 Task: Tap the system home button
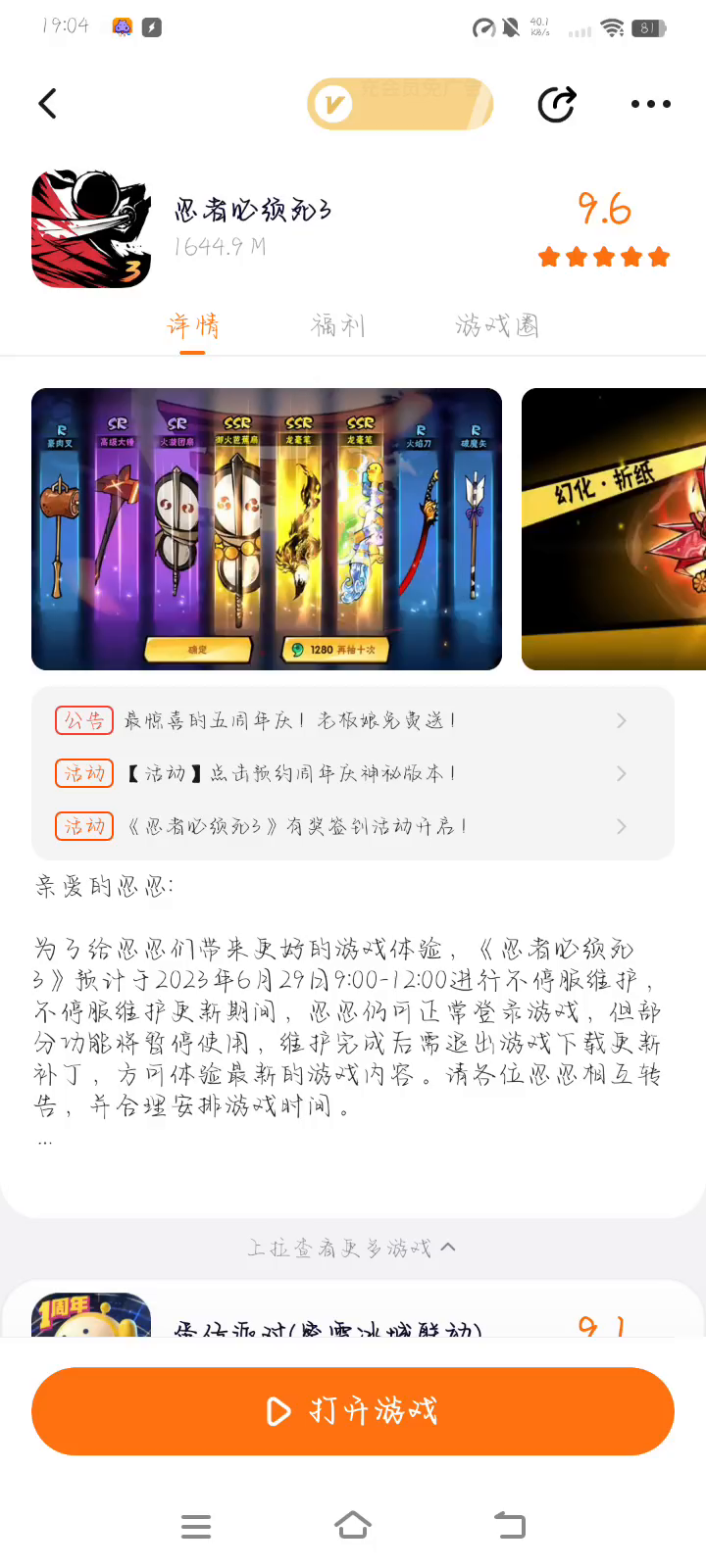(353, 1526)
